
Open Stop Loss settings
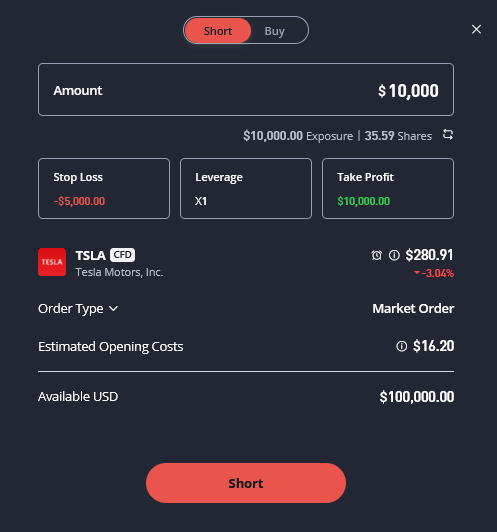(104, 188)
